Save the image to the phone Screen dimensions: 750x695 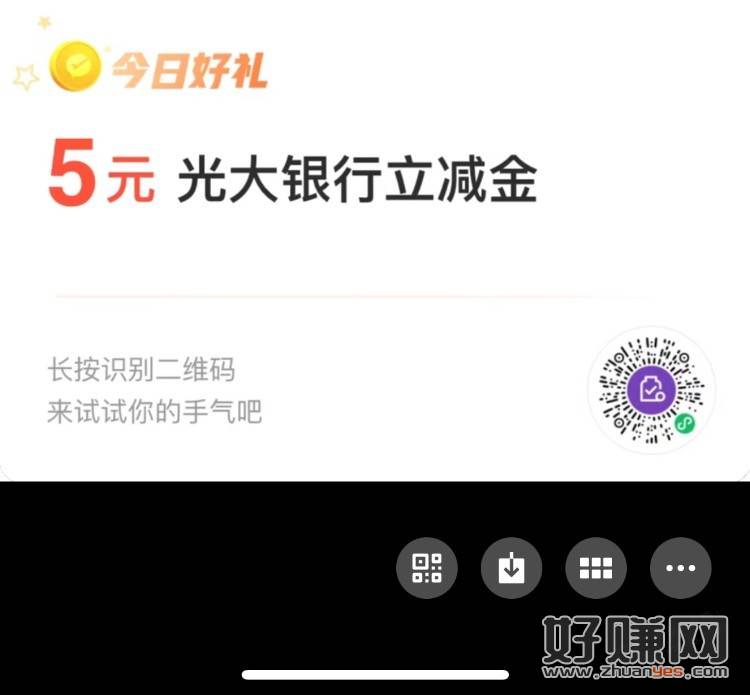tap(511, 568)
